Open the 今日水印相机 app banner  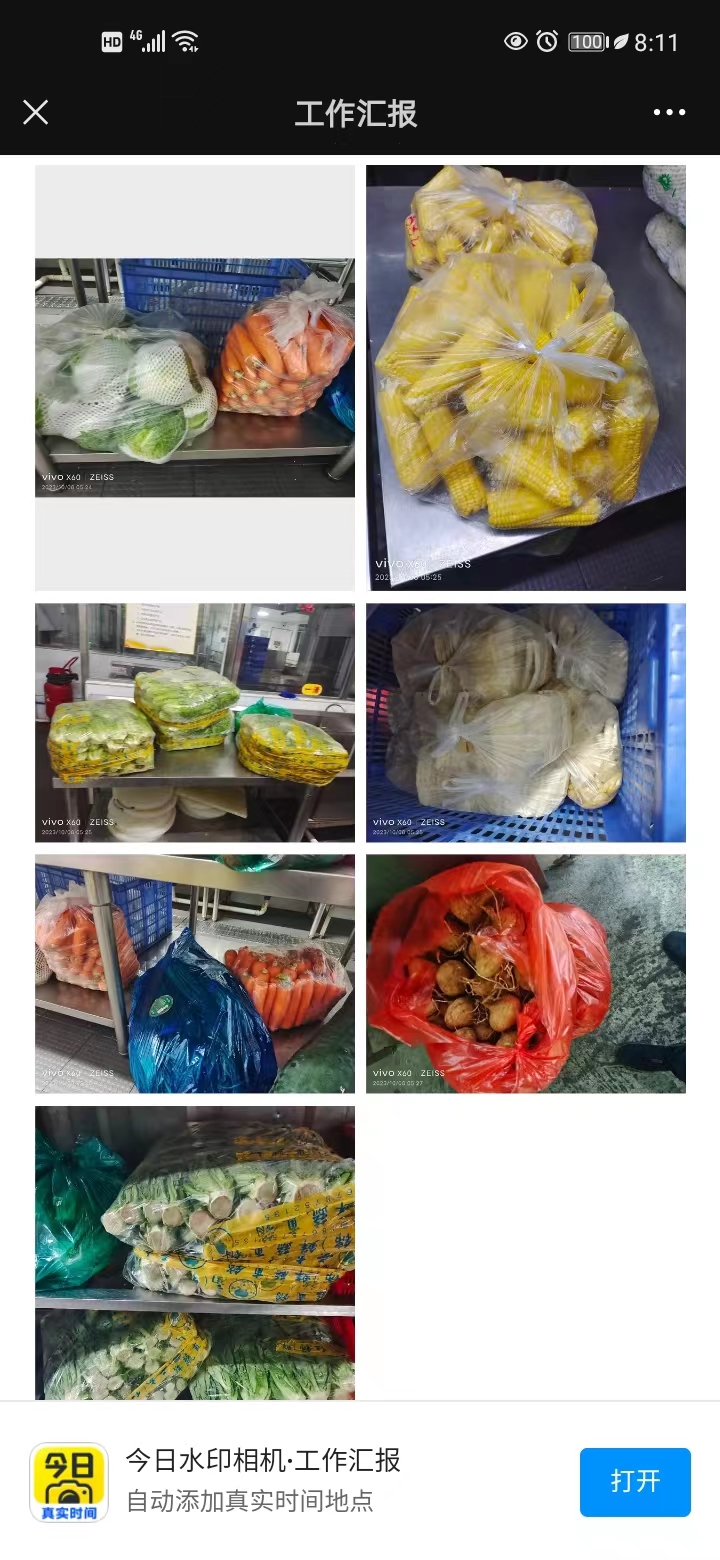265,1481
